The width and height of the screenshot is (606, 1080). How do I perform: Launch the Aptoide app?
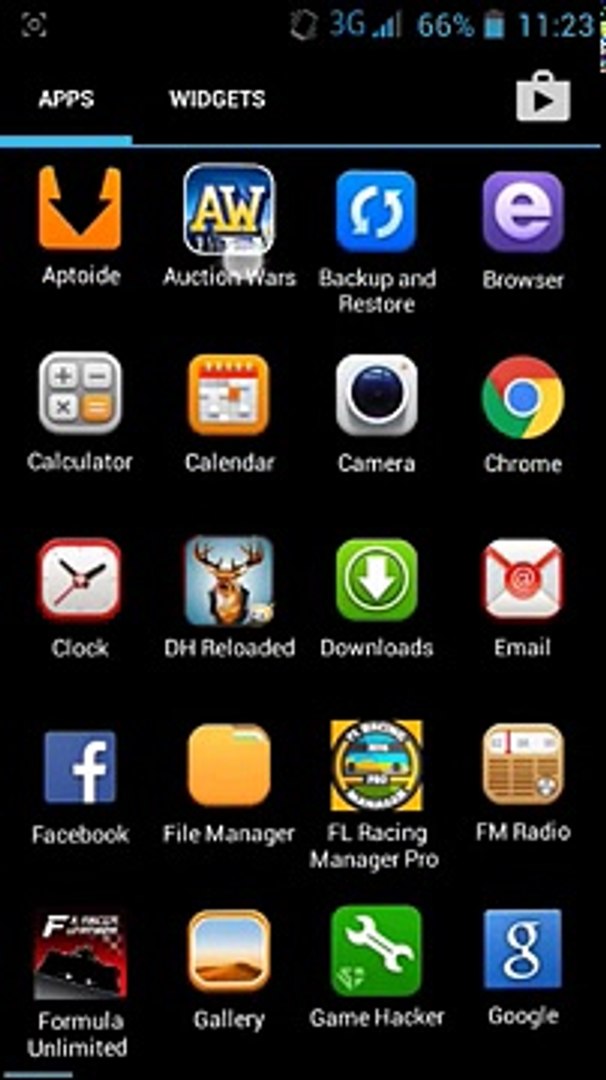(80, 210)
